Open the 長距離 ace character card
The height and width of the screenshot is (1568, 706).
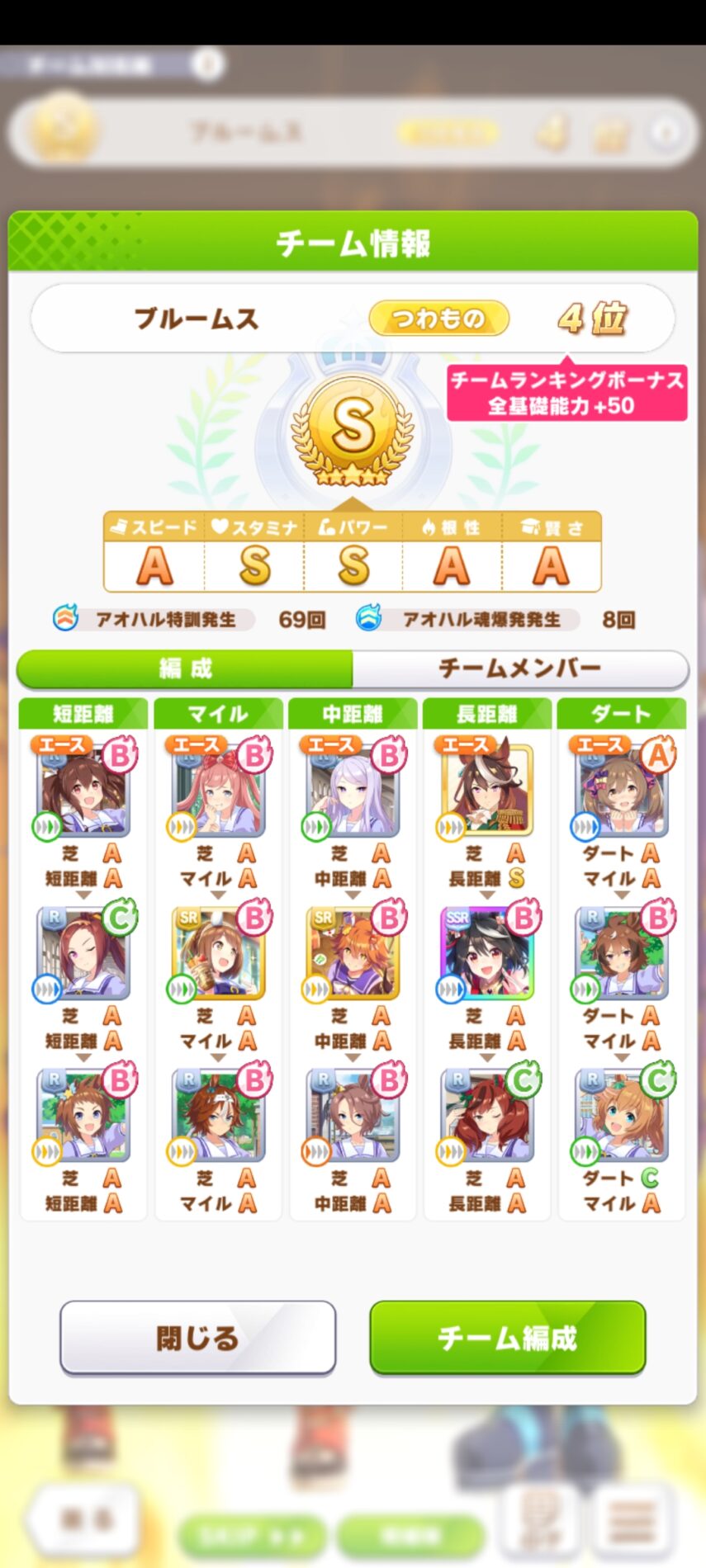coord(487,790)
